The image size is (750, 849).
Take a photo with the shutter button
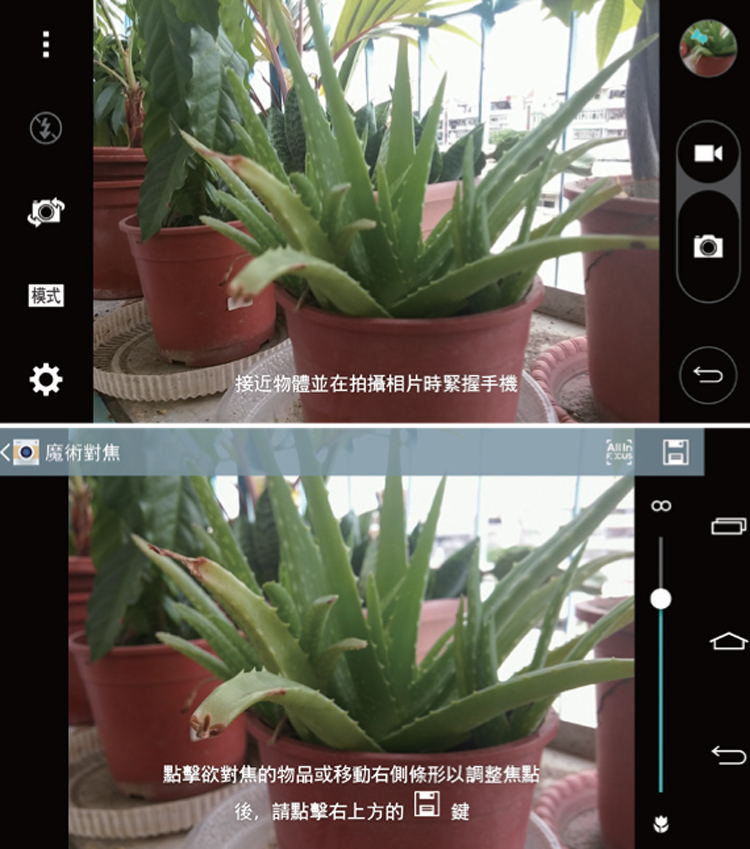pyautogui.click(x=708, y=246)
